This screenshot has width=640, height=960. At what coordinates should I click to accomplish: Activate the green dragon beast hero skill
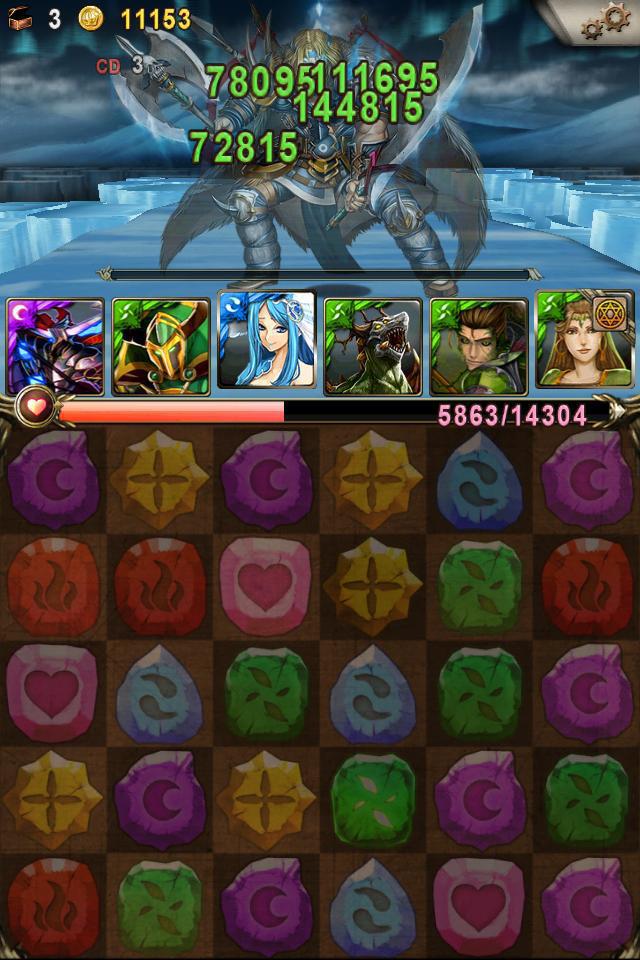tap(372, 346)
